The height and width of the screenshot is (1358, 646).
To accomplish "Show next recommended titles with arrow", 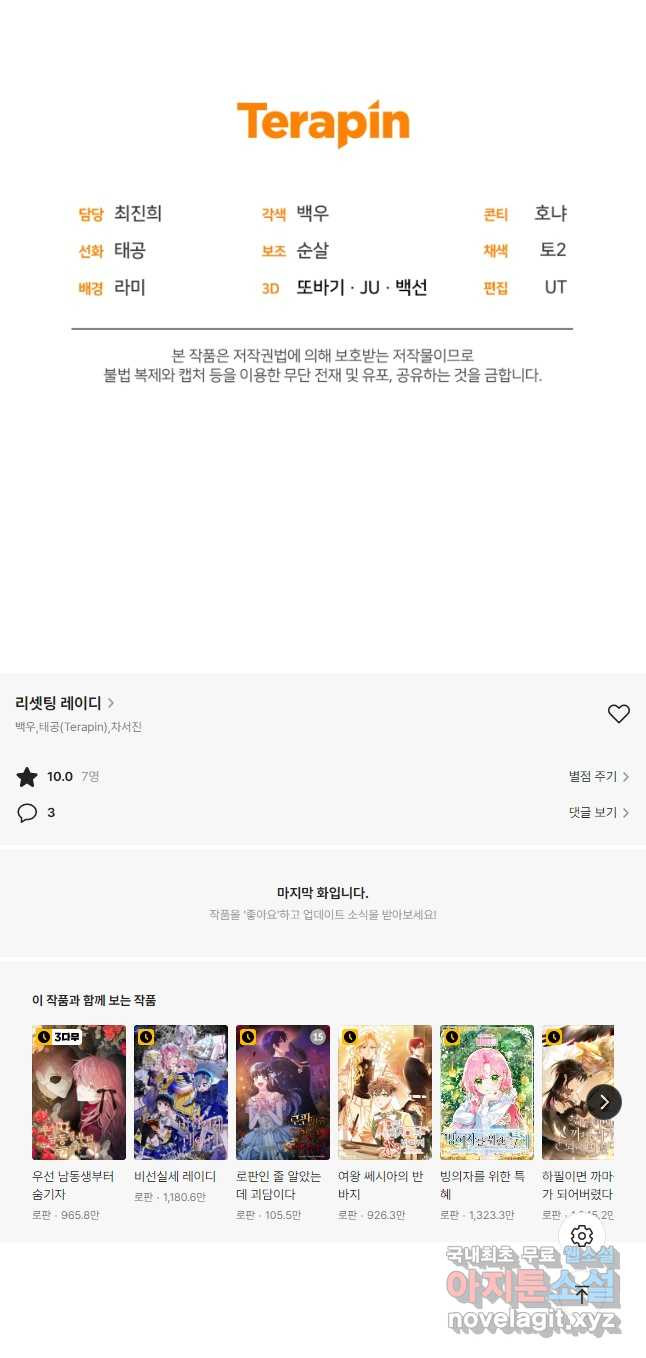I will point(603,1102).
